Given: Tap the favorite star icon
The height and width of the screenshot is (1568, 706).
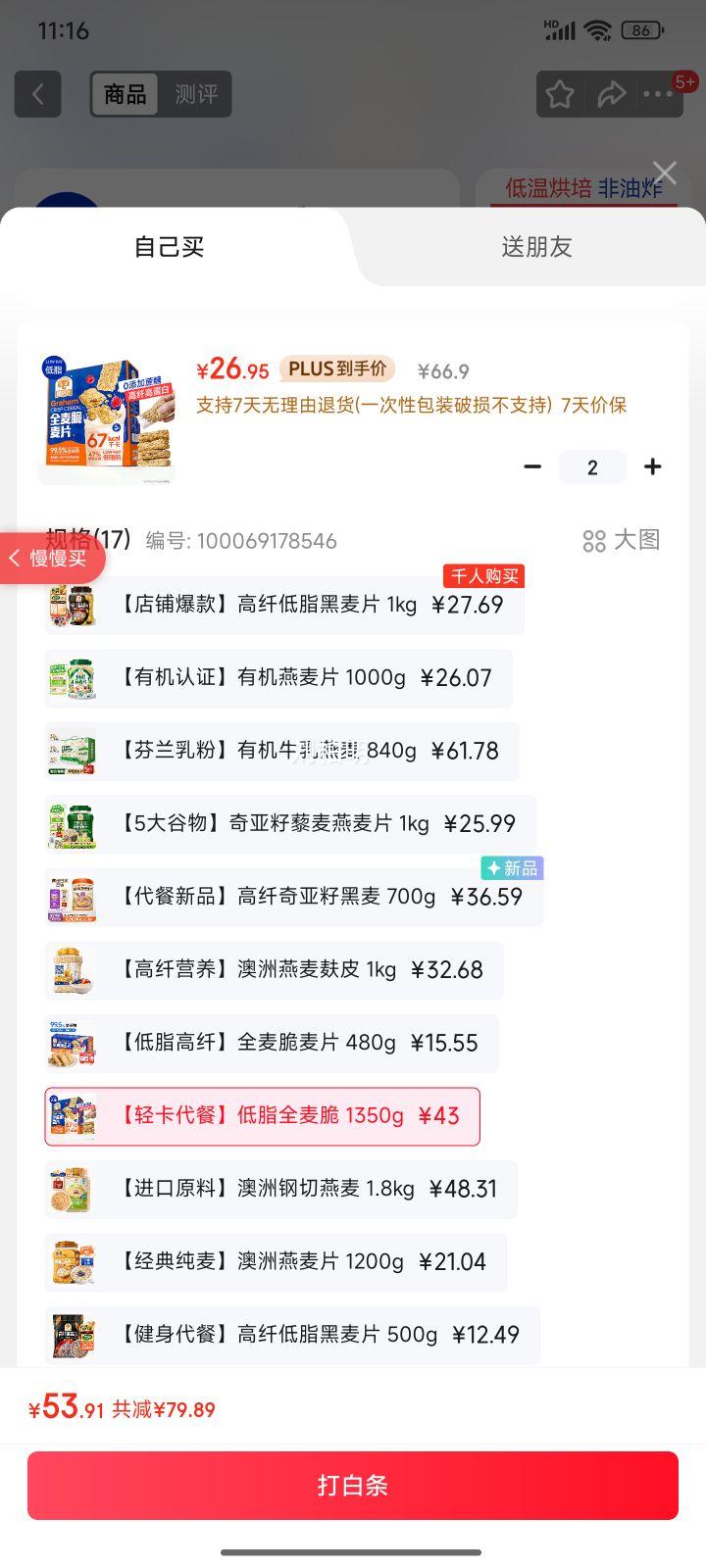Looking at the screenshot, I should tap(561, 93).
